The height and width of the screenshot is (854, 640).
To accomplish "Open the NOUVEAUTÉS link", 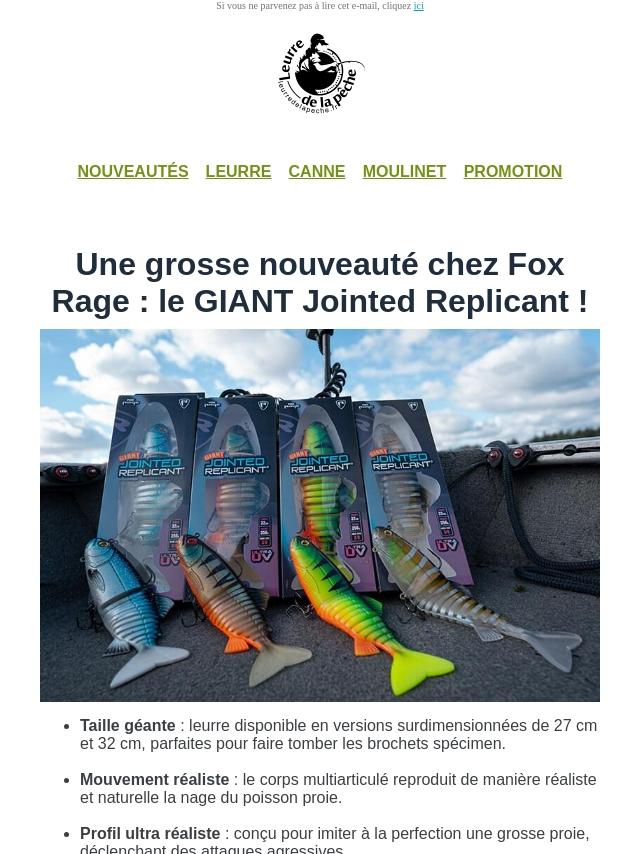I will click(133, 172).
